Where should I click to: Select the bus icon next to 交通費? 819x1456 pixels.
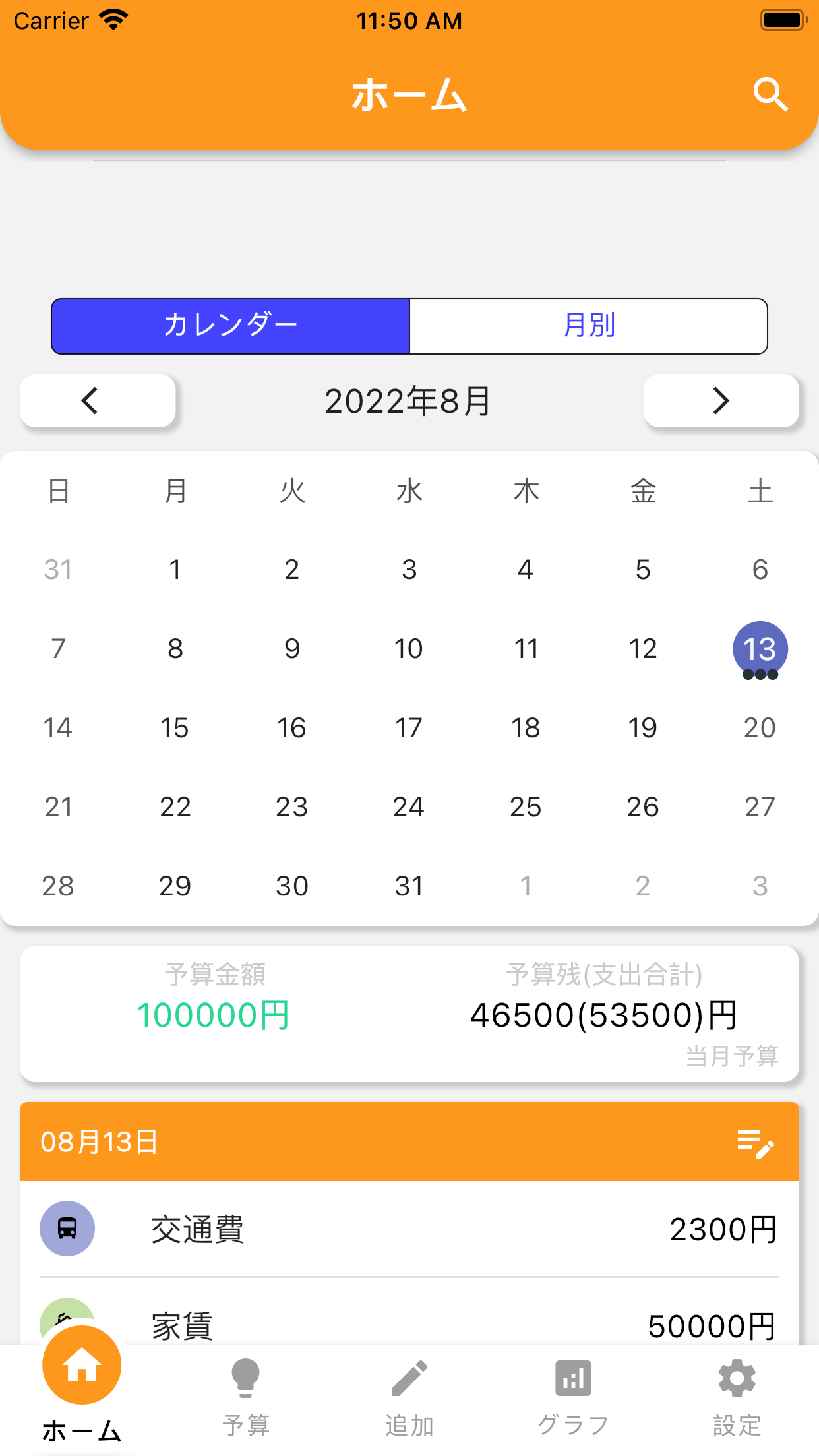tap(67, 1228)
